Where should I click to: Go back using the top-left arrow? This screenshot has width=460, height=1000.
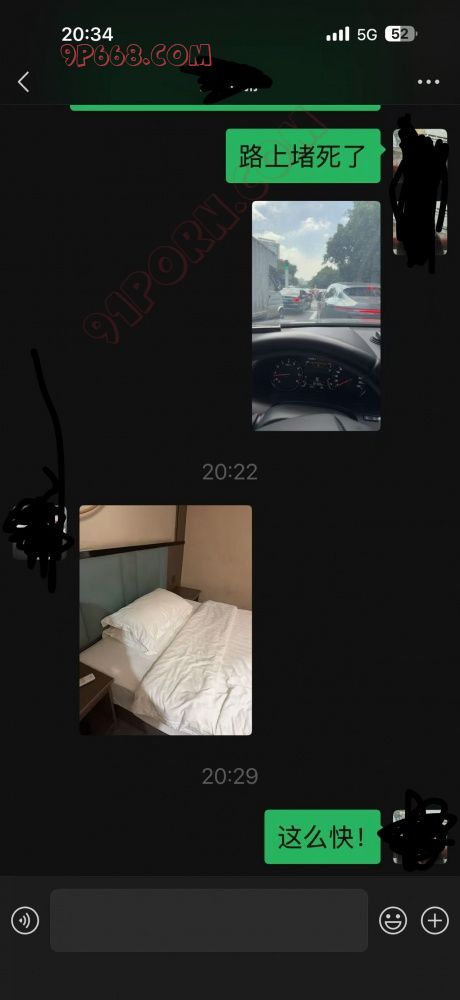tap(24, 82)
